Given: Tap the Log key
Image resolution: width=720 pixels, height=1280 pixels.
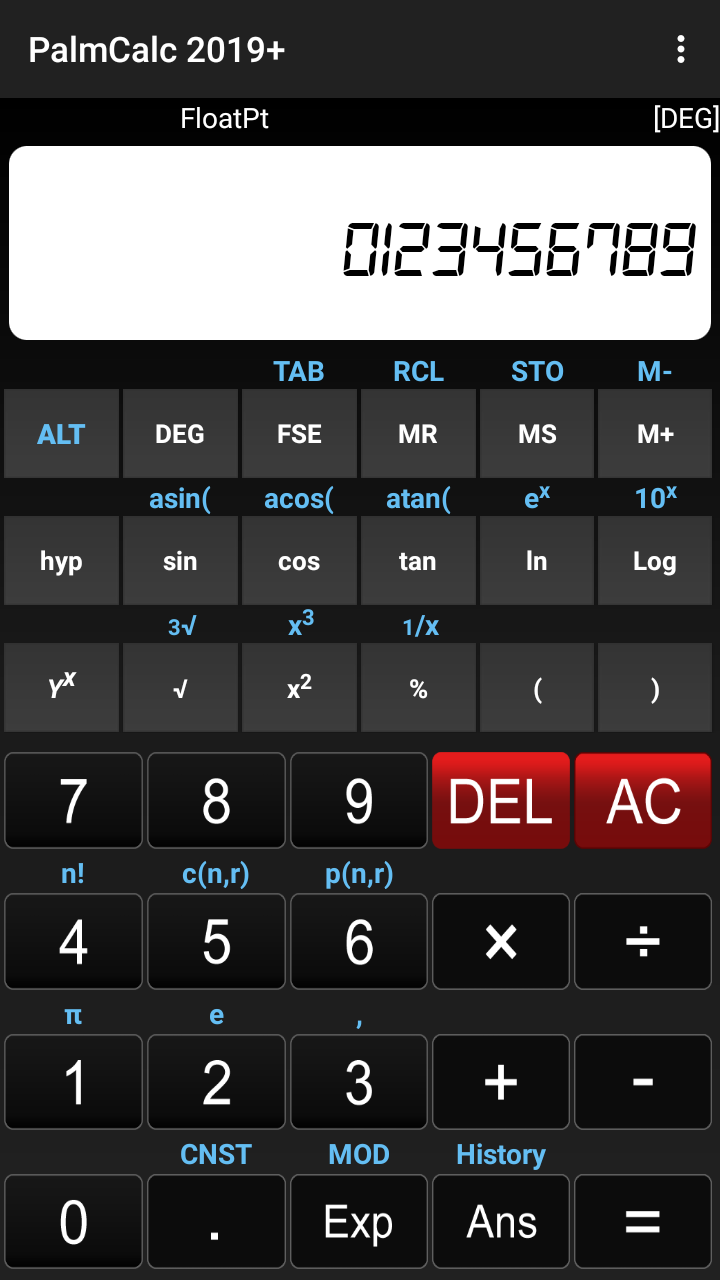Looking at the screenshot, I should [x=655, y=561].
